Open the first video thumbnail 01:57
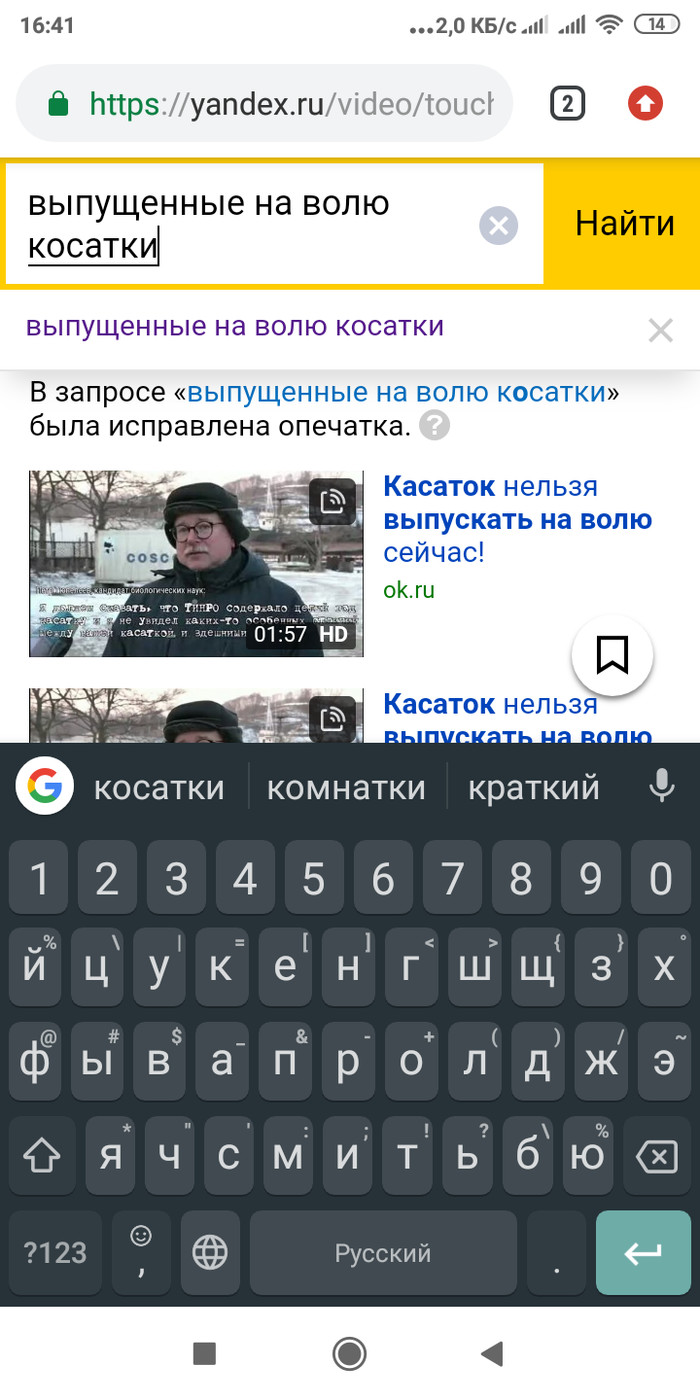This screenshot has width=700, height=1400. click(x=196, y=563)
